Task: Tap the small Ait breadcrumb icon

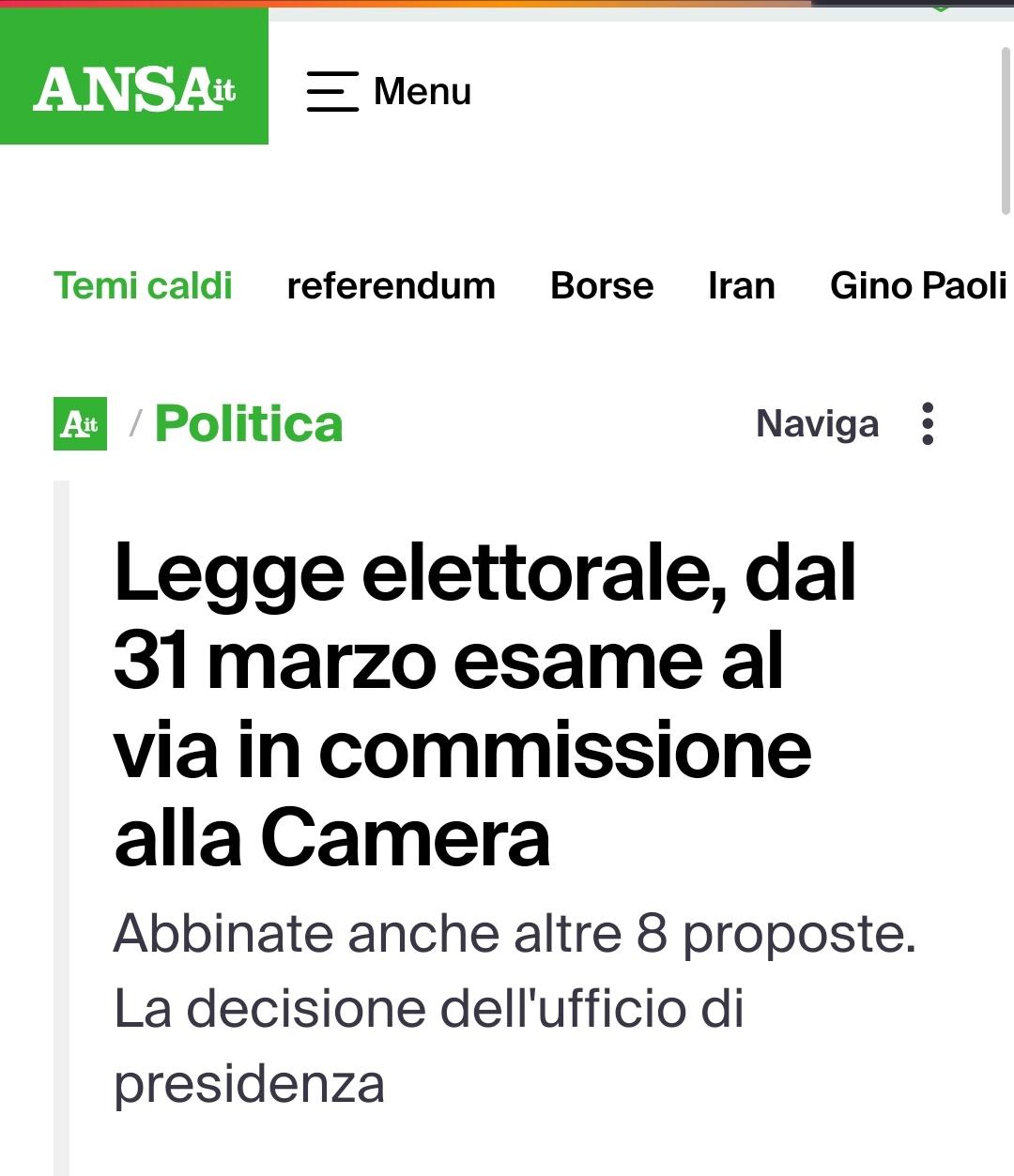Action: pyautogui.click(x=80, y=424)
